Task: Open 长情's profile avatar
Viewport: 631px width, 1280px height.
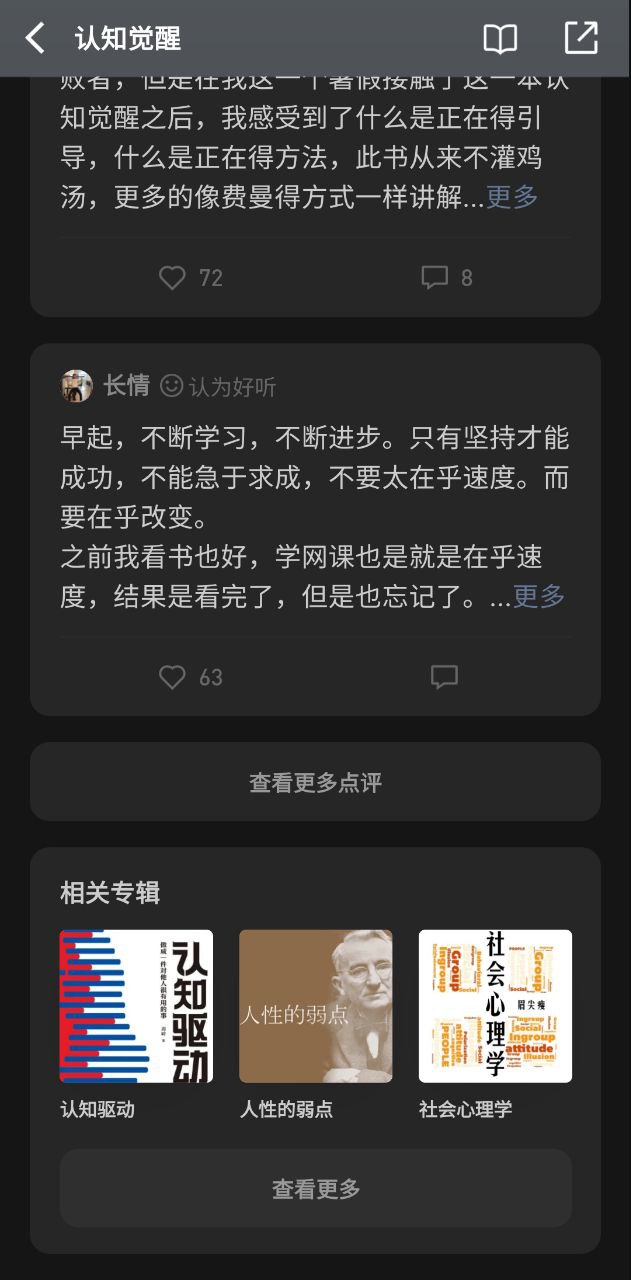Action: pos(77,386)
